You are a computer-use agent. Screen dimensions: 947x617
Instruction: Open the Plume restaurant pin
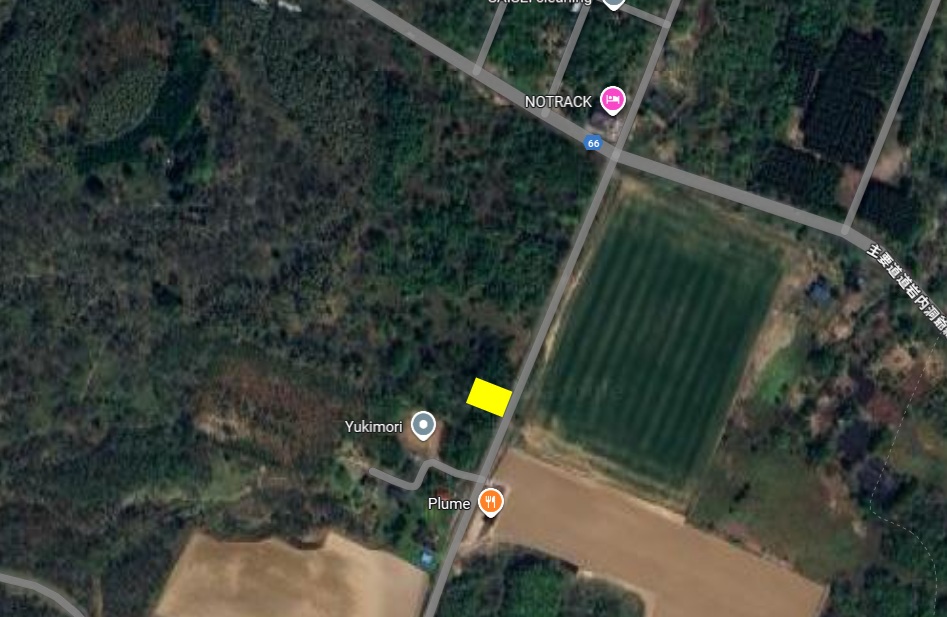(490, 501)
